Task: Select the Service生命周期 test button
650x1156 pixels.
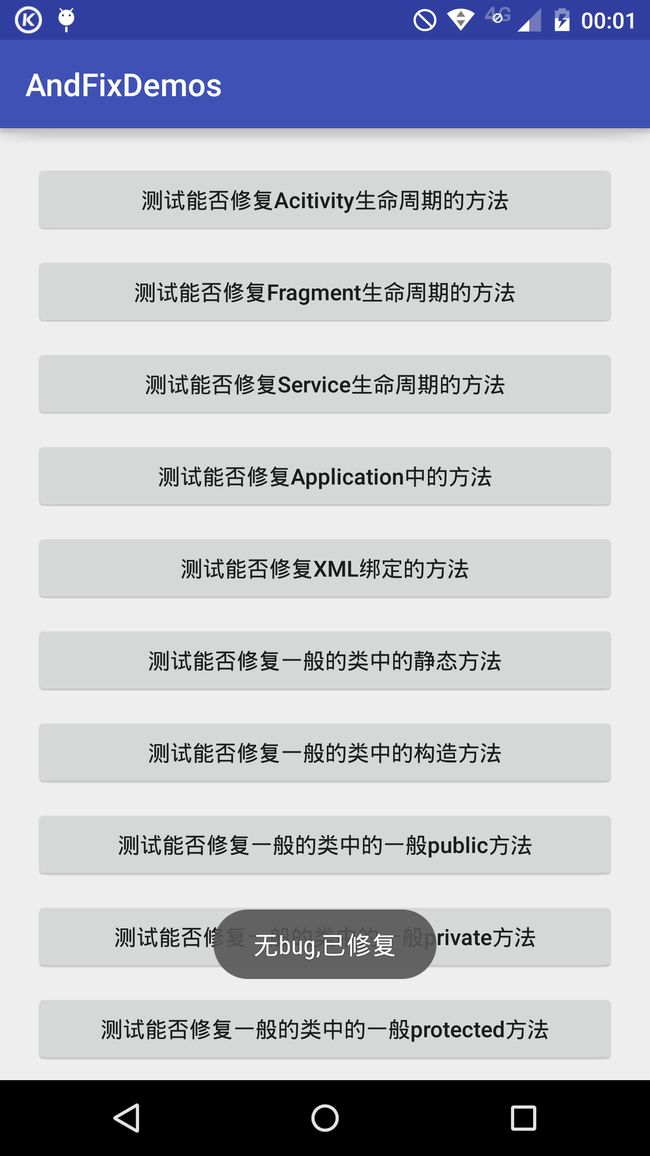Action: click(325, 384)
